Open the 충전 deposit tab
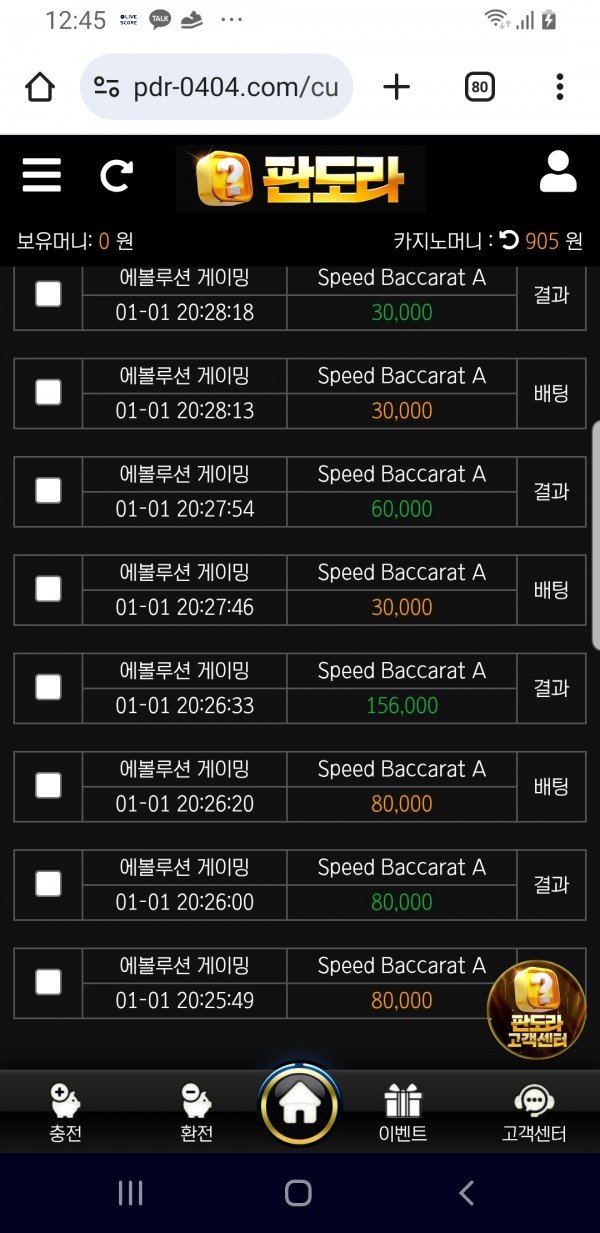 tap(65, 1112)
